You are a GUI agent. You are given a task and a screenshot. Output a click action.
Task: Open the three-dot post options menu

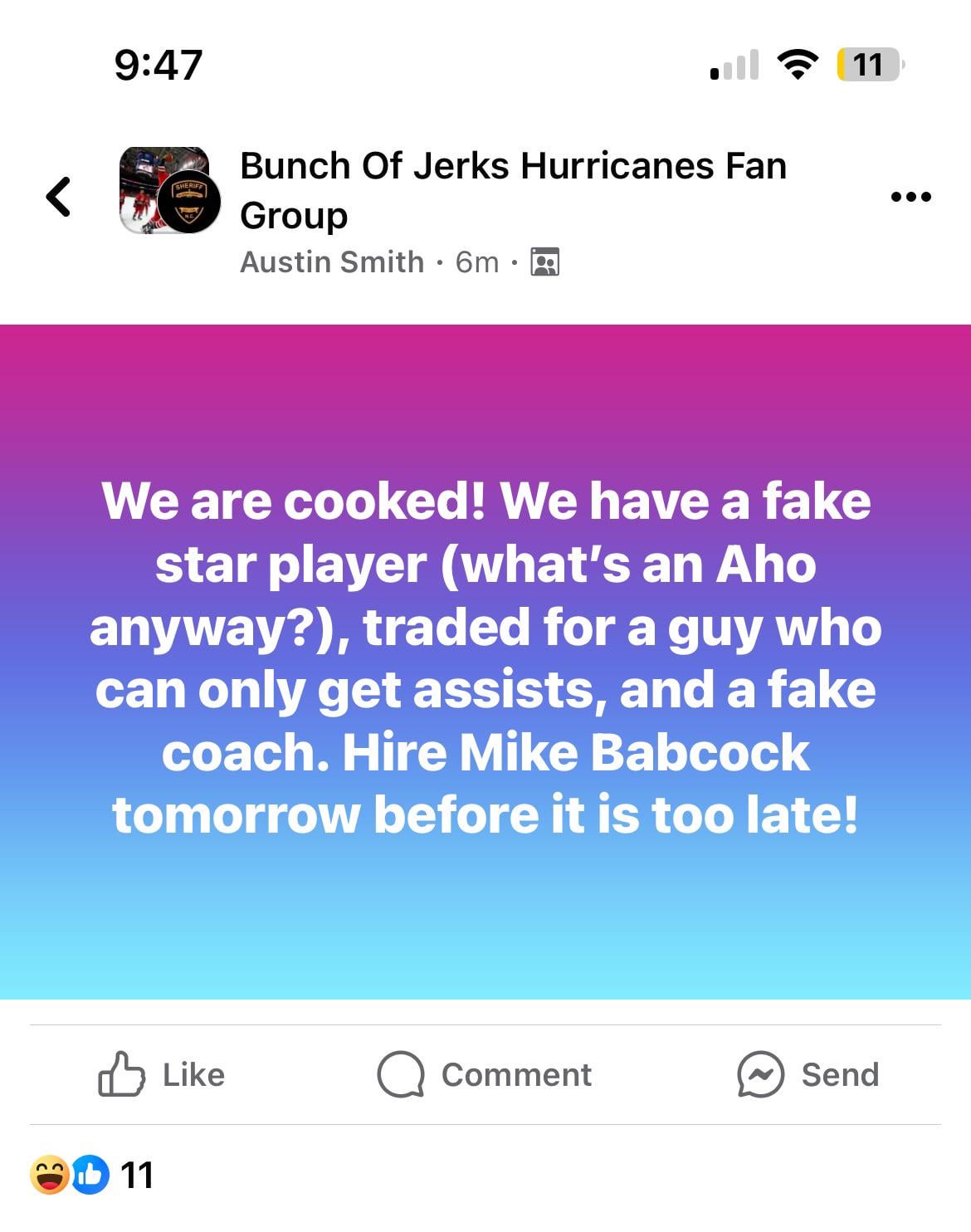click(910, 198)
